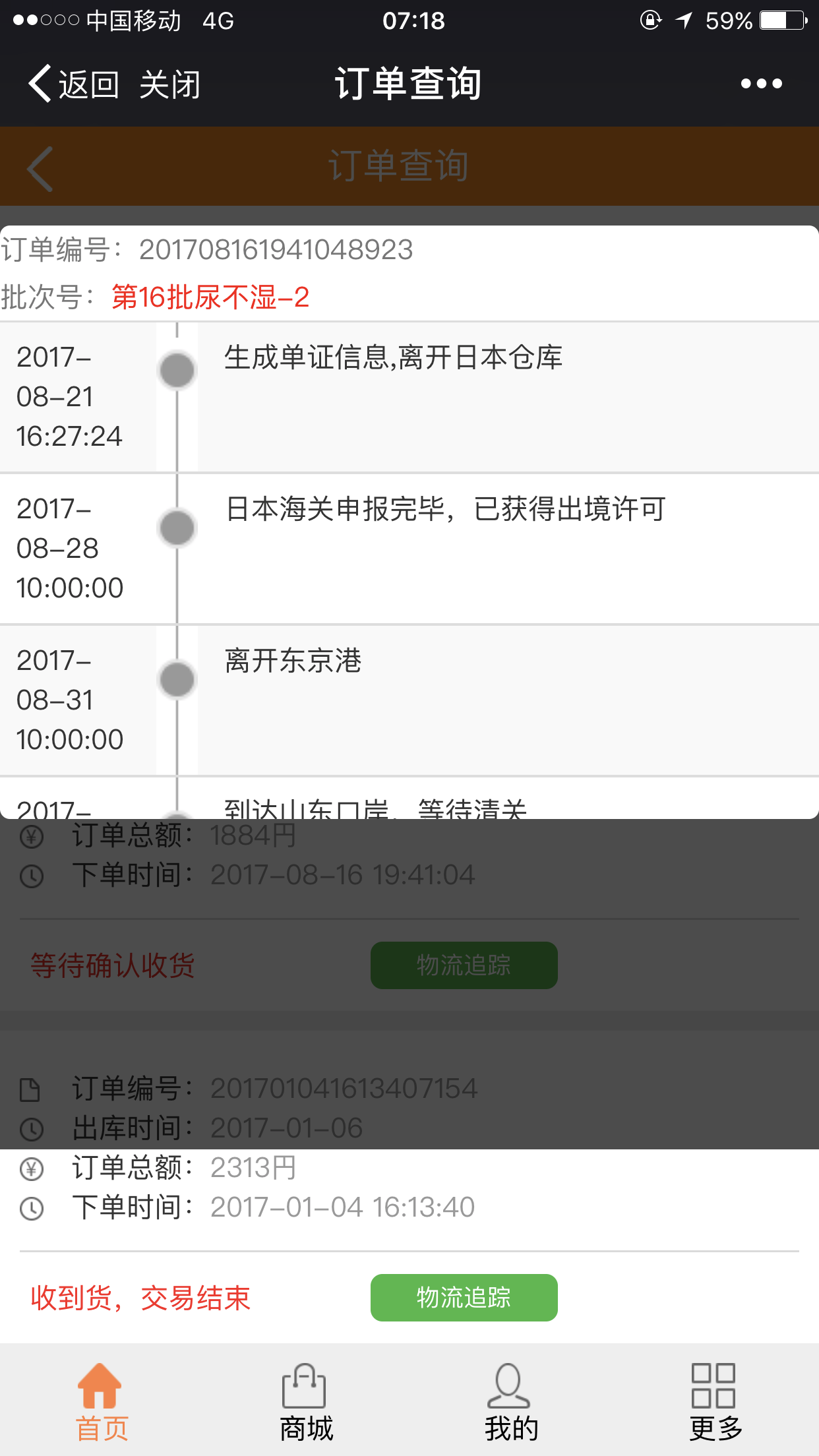Go back with the orange header arrow
819x1456 pixels.
pyautogui.click(x=40, y=169)
